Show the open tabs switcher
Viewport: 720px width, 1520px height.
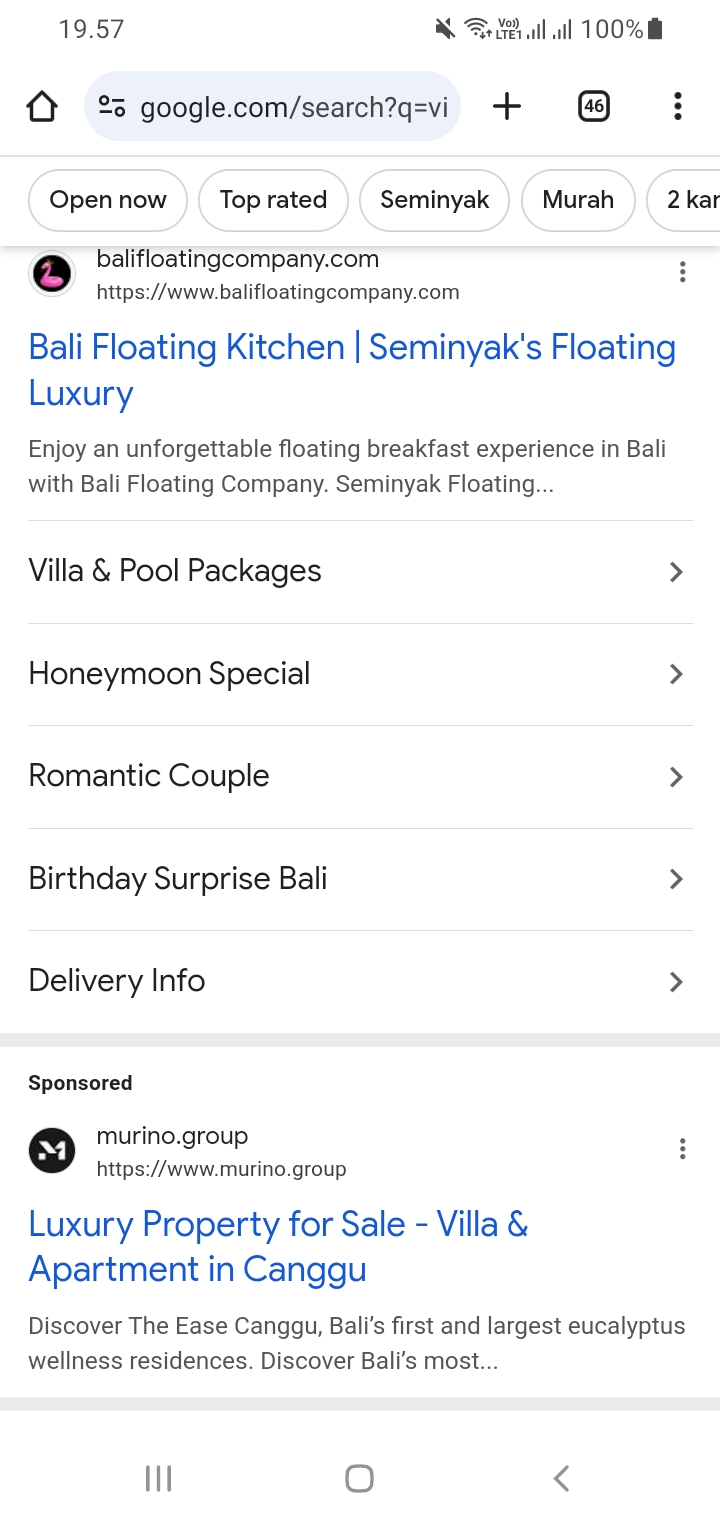click(594, 106)
